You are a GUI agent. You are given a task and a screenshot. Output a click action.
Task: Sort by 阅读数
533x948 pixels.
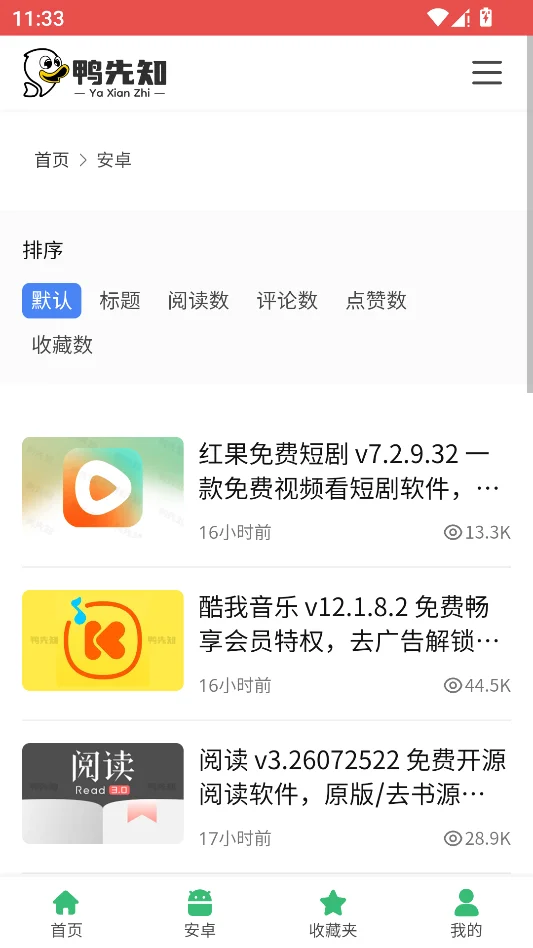click(x=198, y=300)
